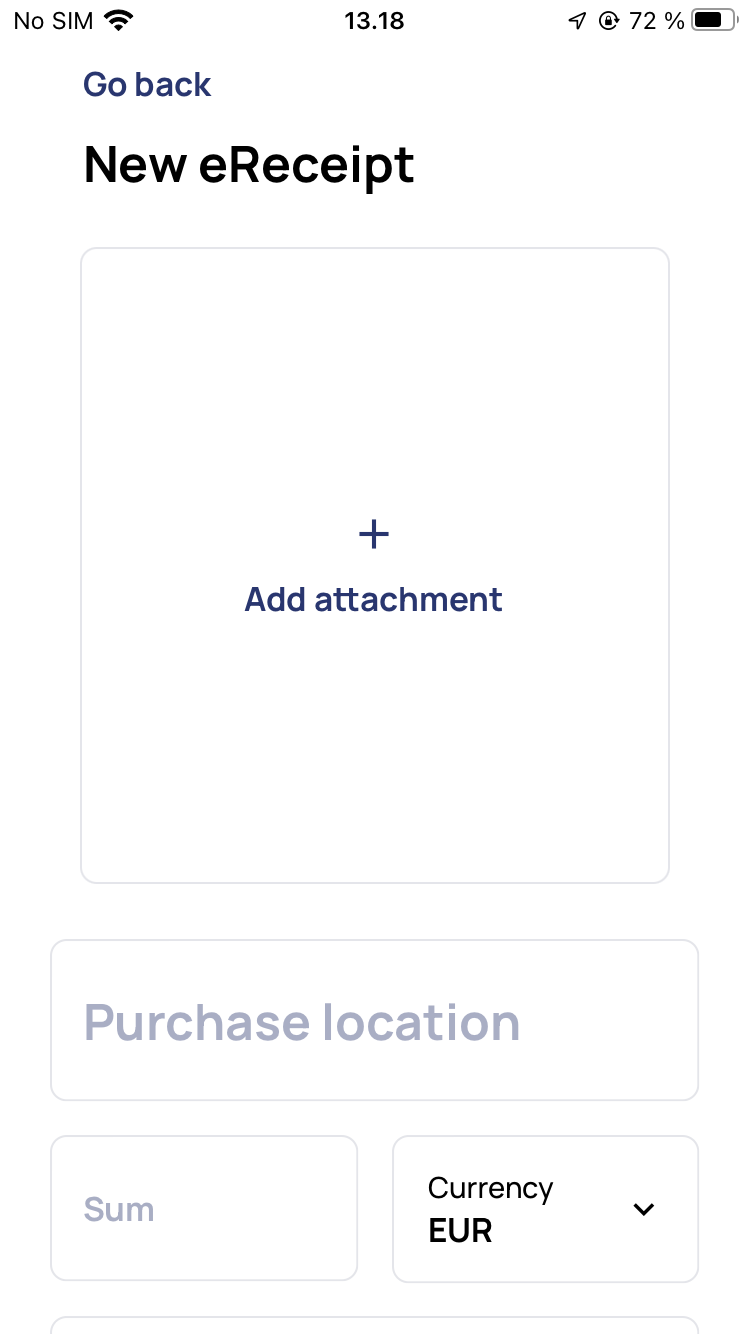Tap the location services arrow icon
The image size is (750, 1334).
click(578, 19)
